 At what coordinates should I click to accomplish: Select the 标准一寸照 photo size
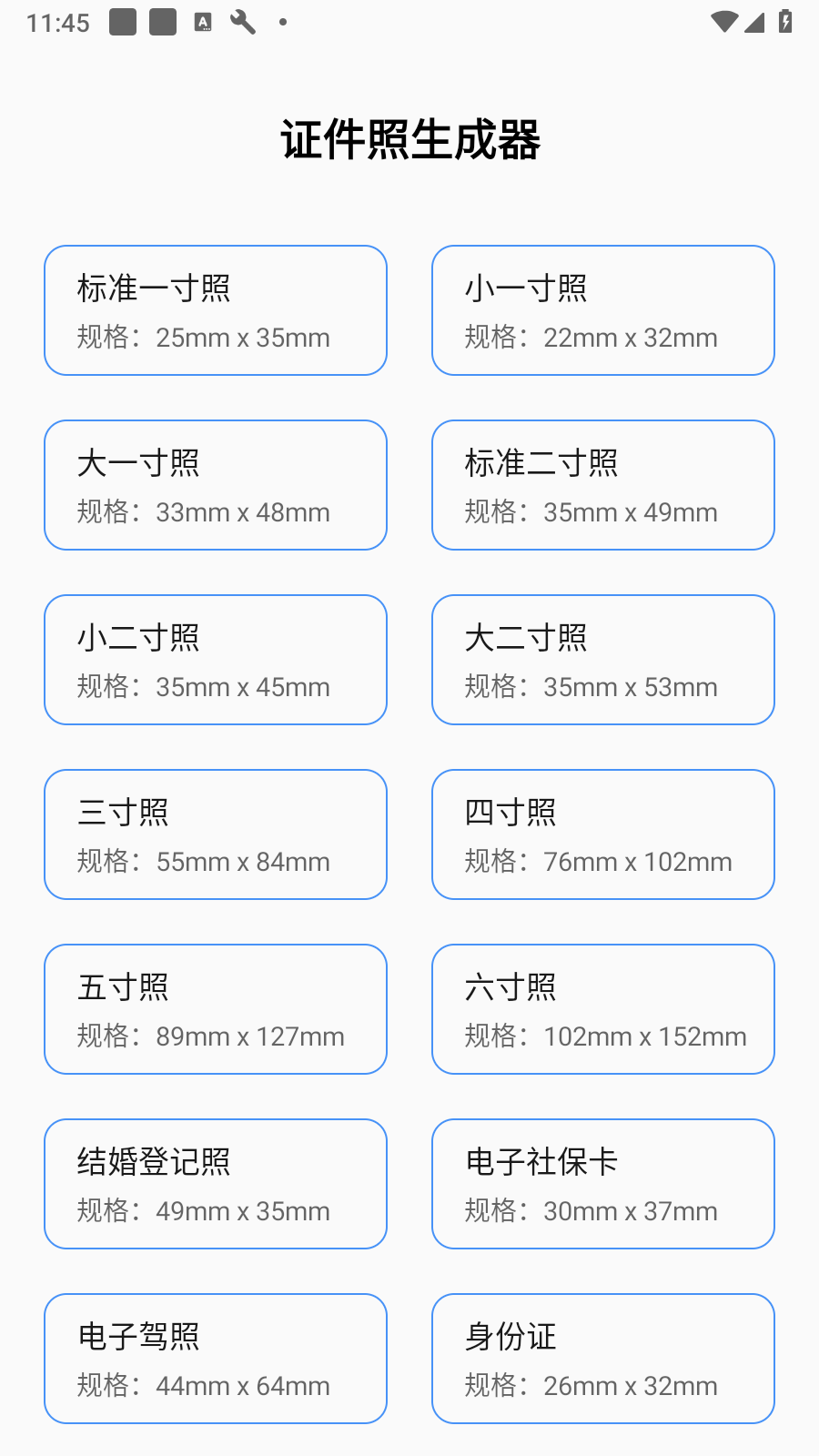click(x=216, y=310)
